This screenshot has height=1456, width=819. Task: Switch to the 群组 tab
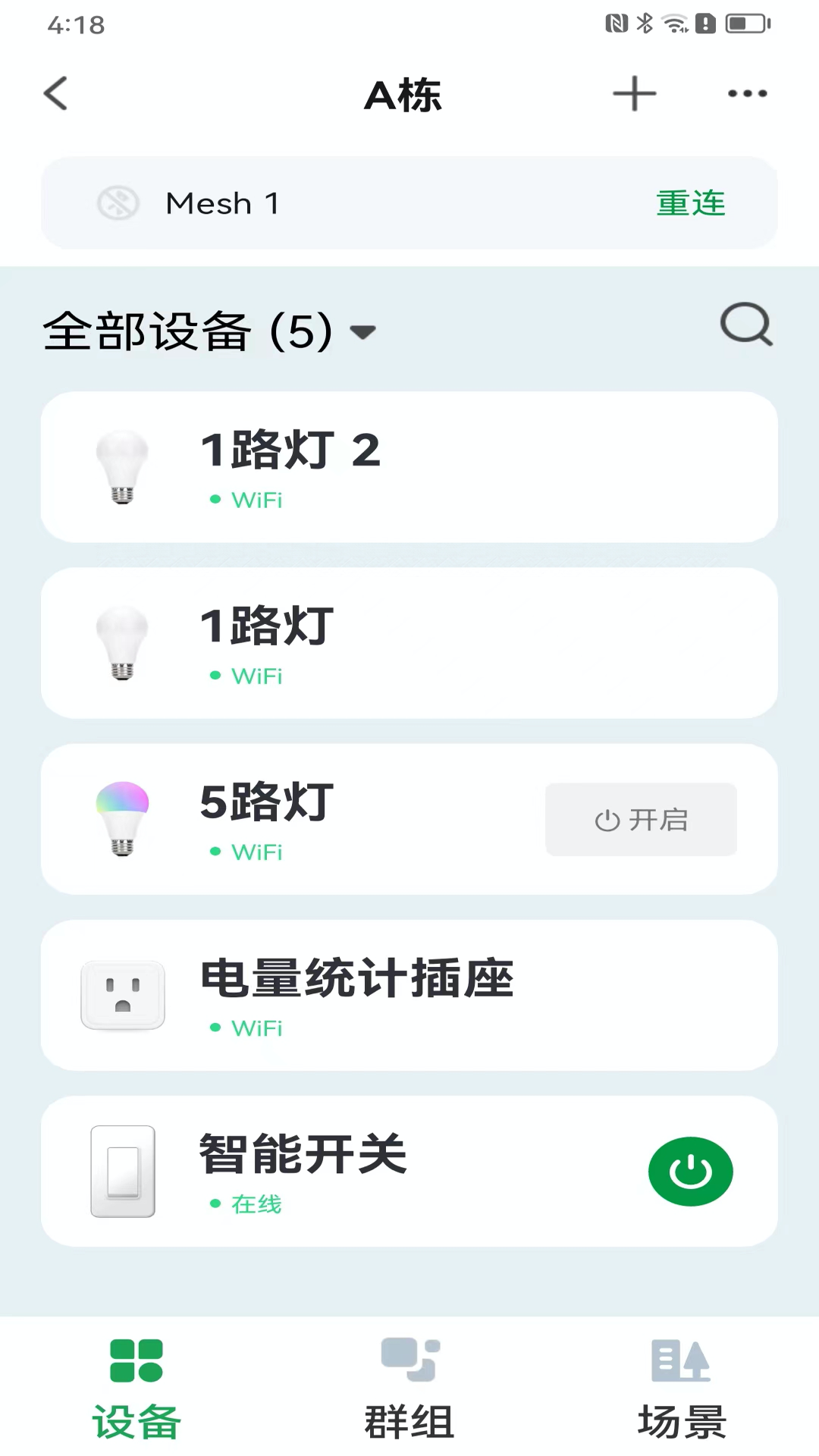tap(409, 1395)
